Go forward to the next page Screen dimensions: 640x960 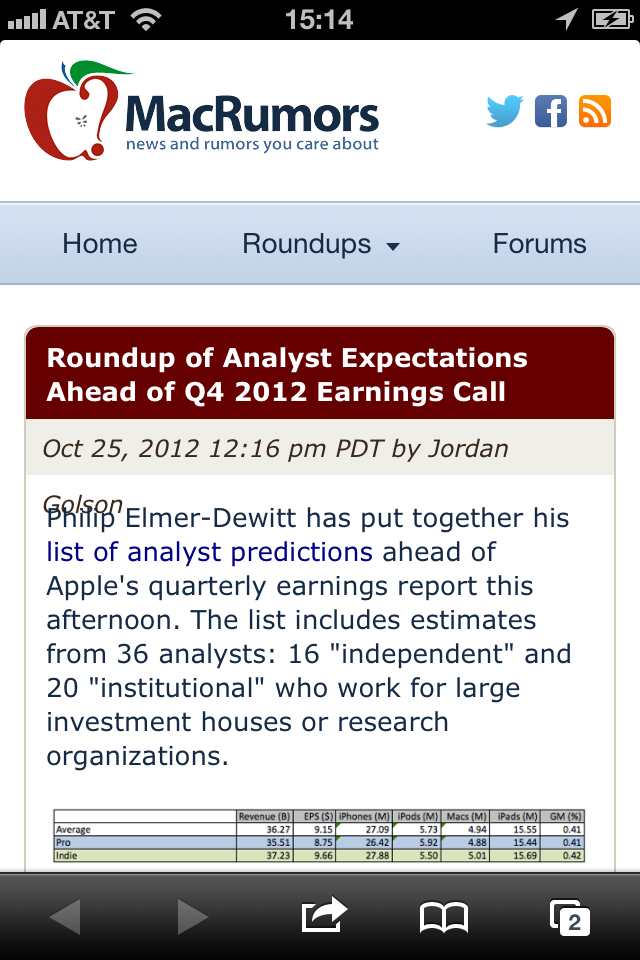click(192, 917)
